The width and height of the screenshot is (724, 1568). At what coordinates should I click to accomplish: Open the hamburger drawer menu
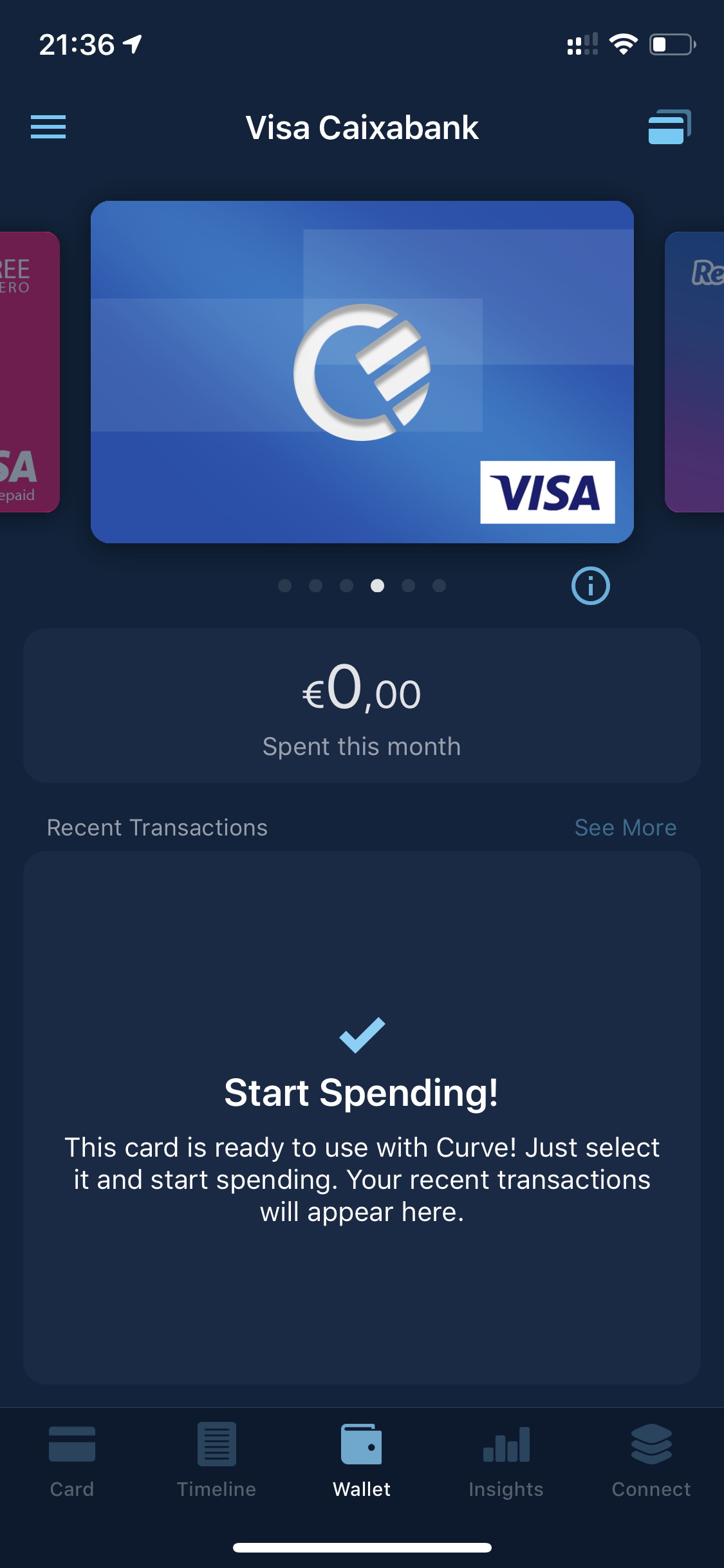coord(48,127)
